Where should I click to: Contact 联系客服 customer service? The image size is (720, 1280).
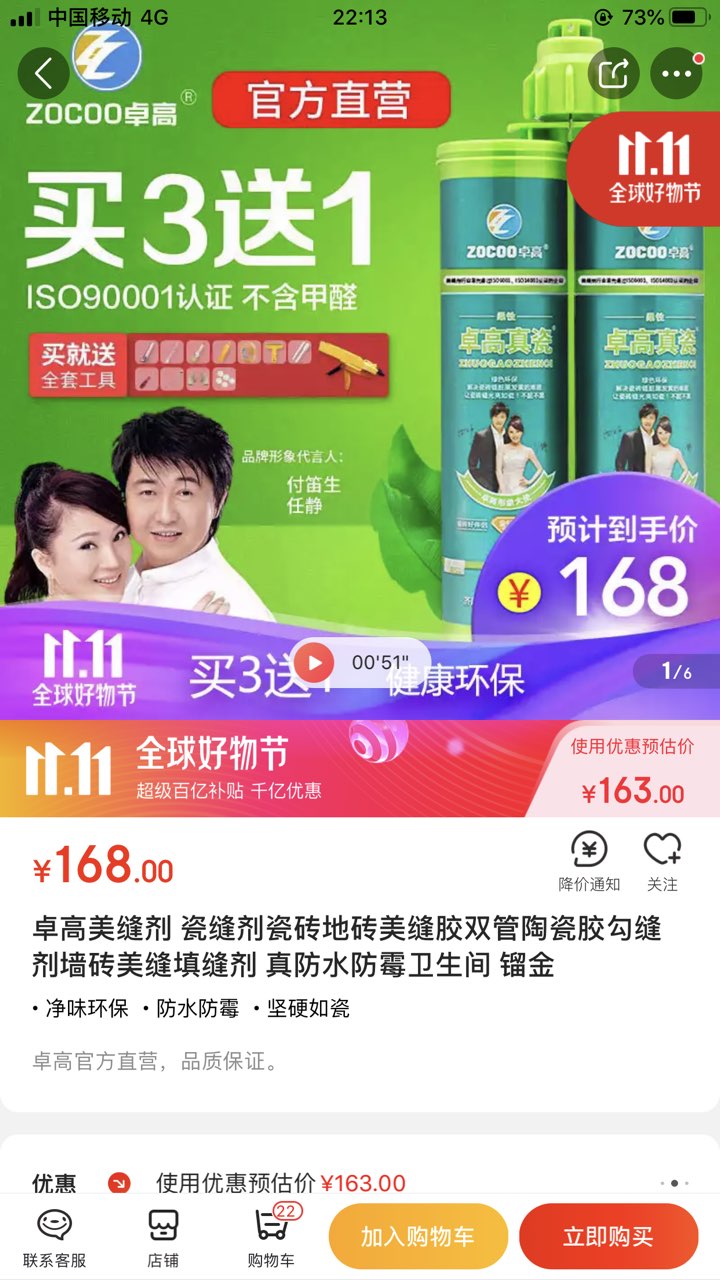click(x=55, y=1237)
